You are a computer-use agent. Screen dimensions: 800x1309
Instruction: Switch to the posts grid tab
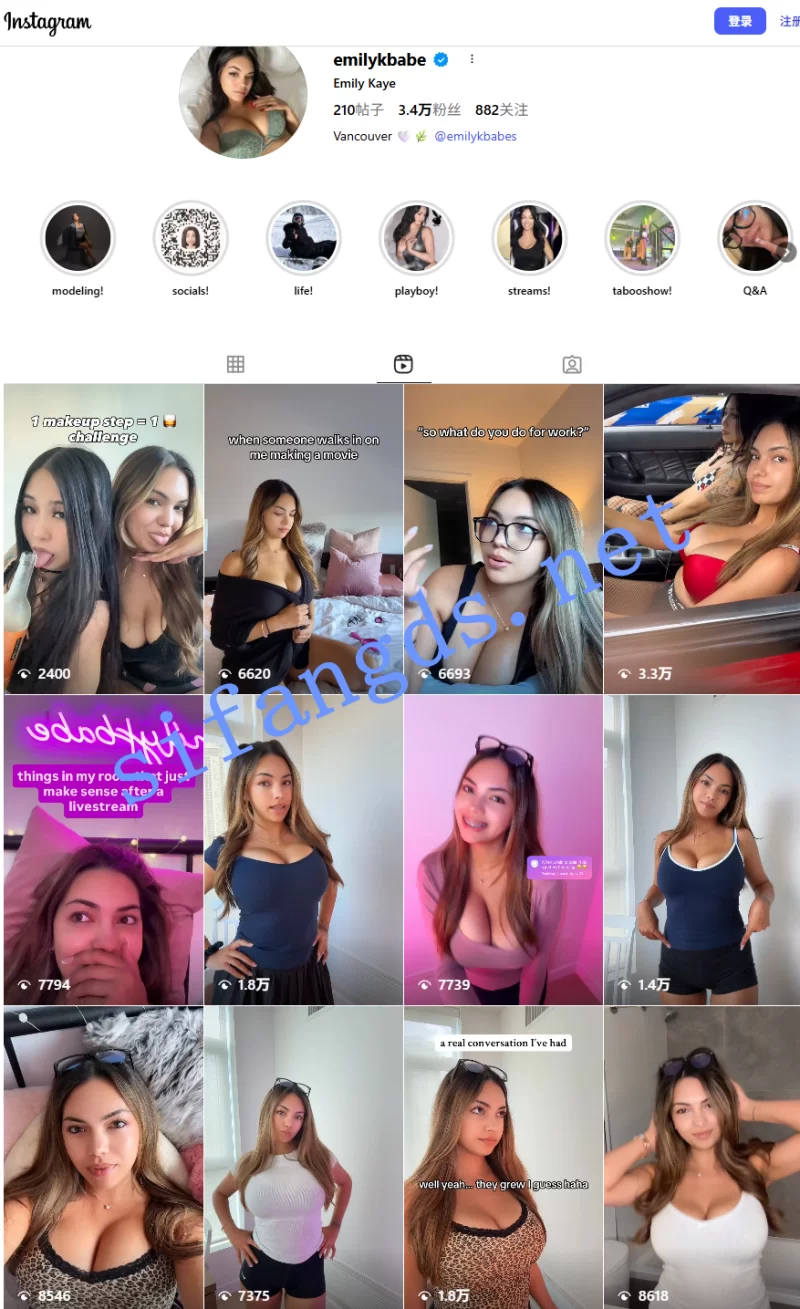pos(236,365)
